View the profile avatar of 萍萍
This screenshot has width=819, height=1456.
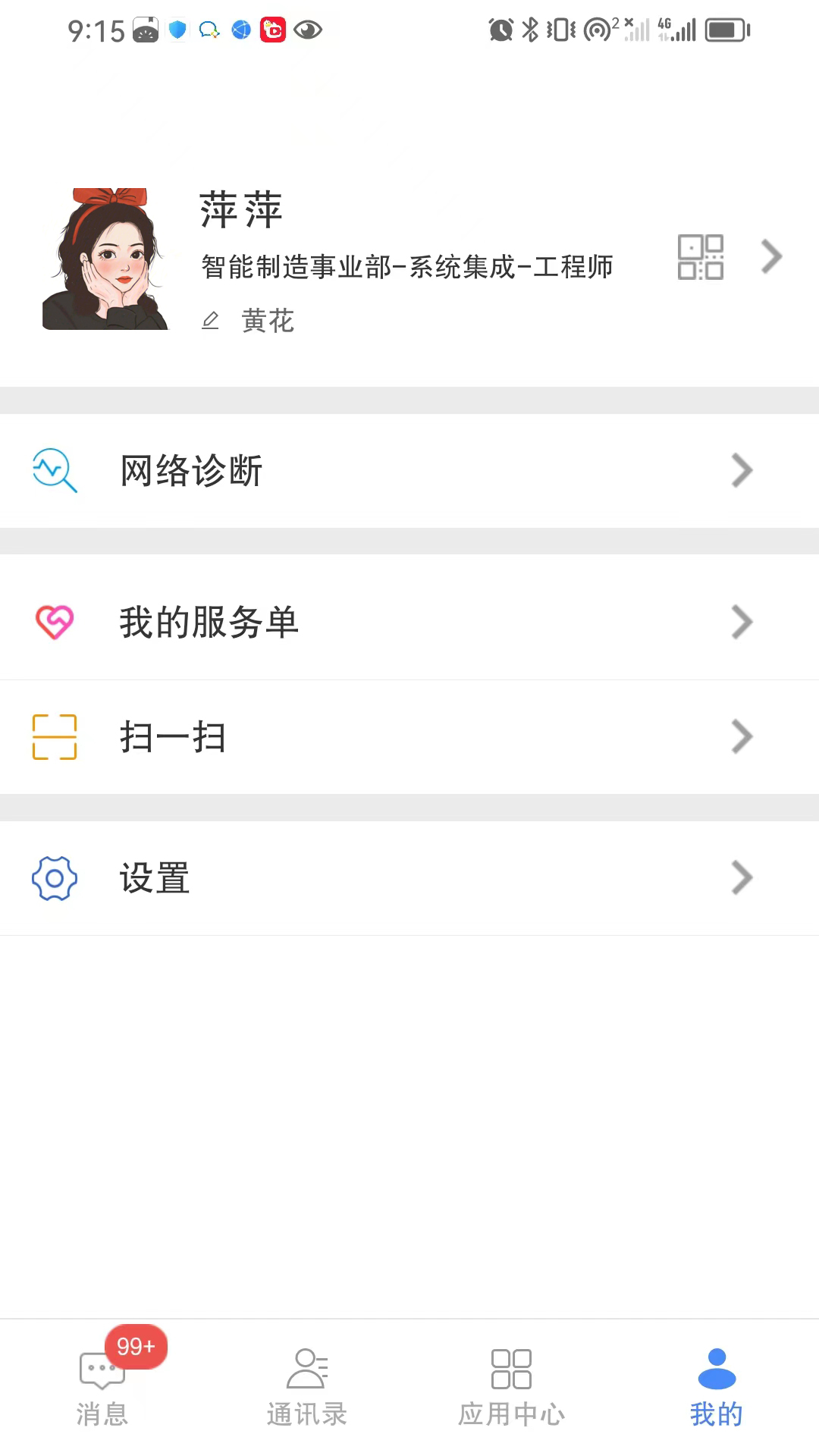105,259
